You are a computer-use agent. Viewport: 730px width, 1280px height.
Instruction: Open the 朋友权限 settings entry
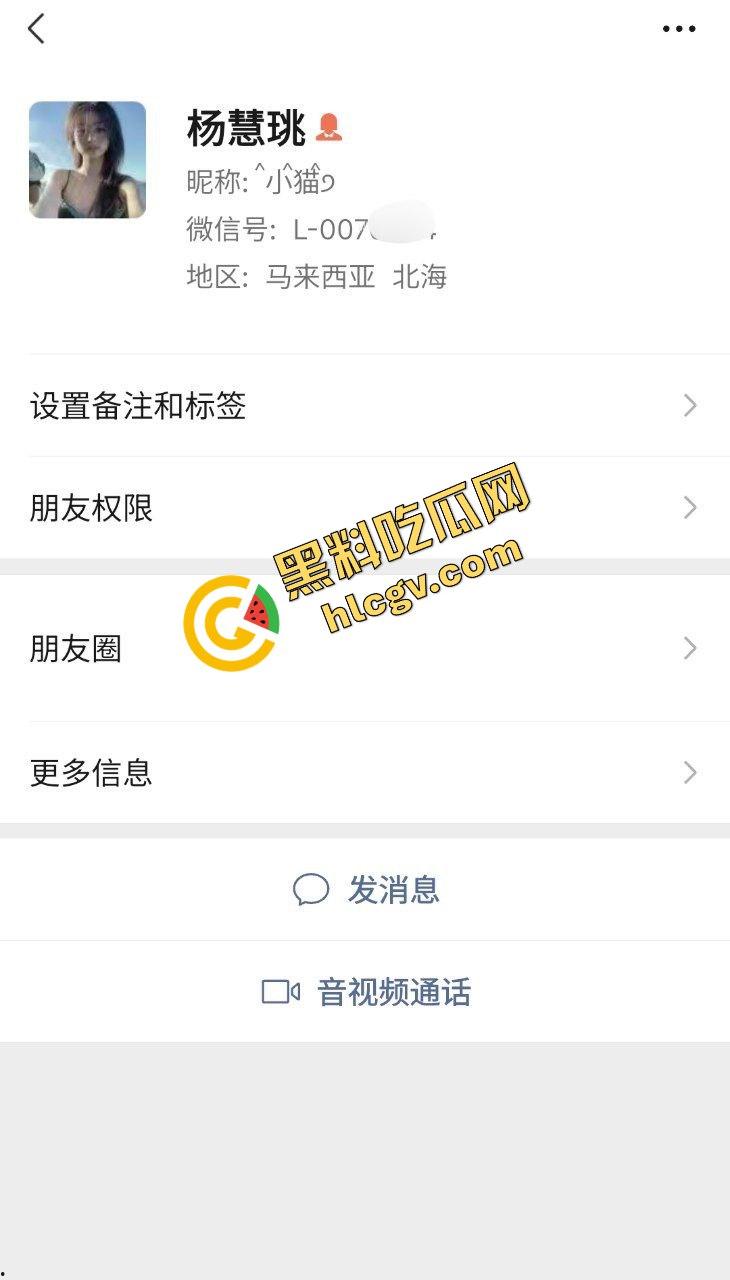(x=91, y=509)
